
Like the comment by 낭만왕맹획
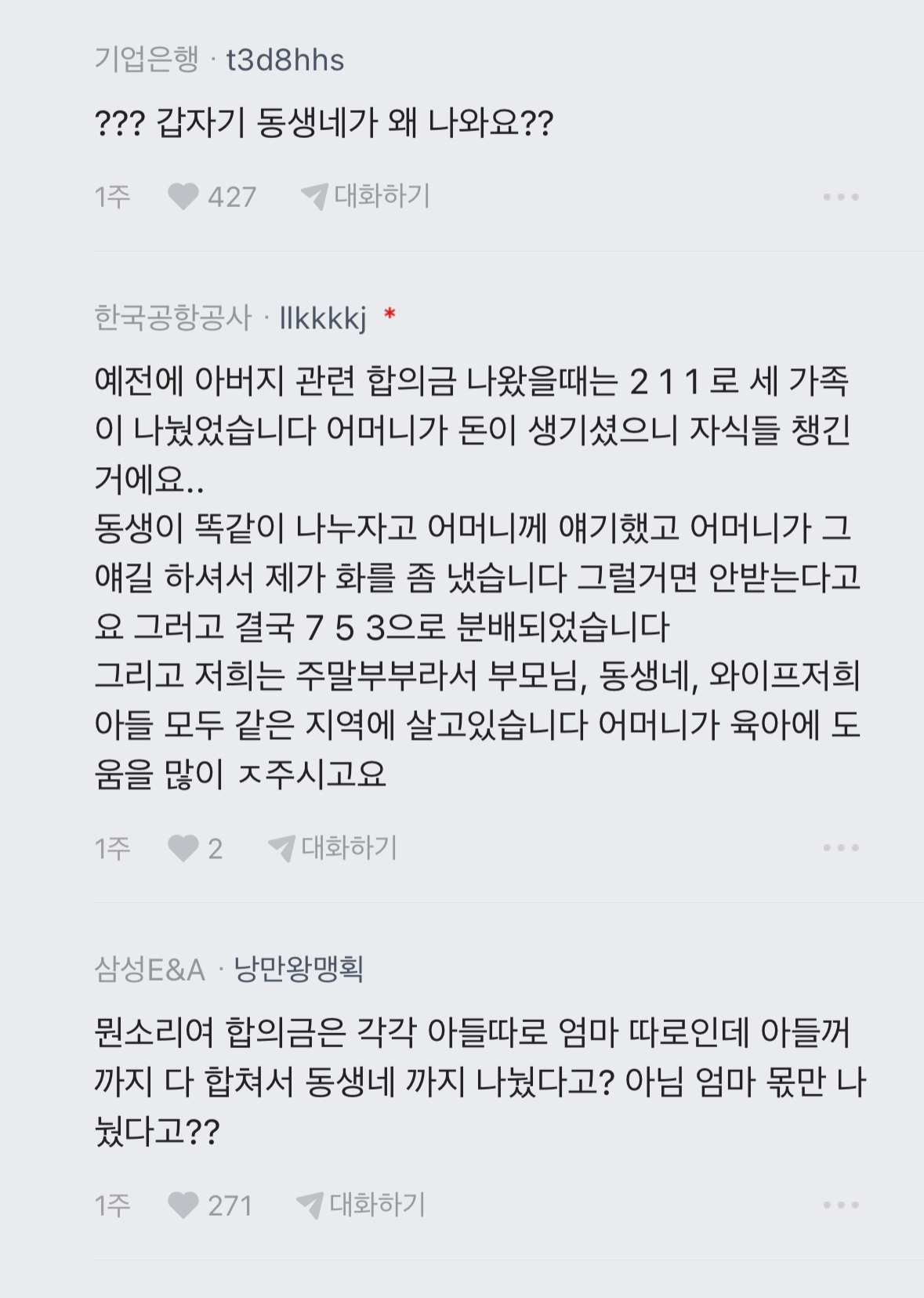(x=184, y=1206)
